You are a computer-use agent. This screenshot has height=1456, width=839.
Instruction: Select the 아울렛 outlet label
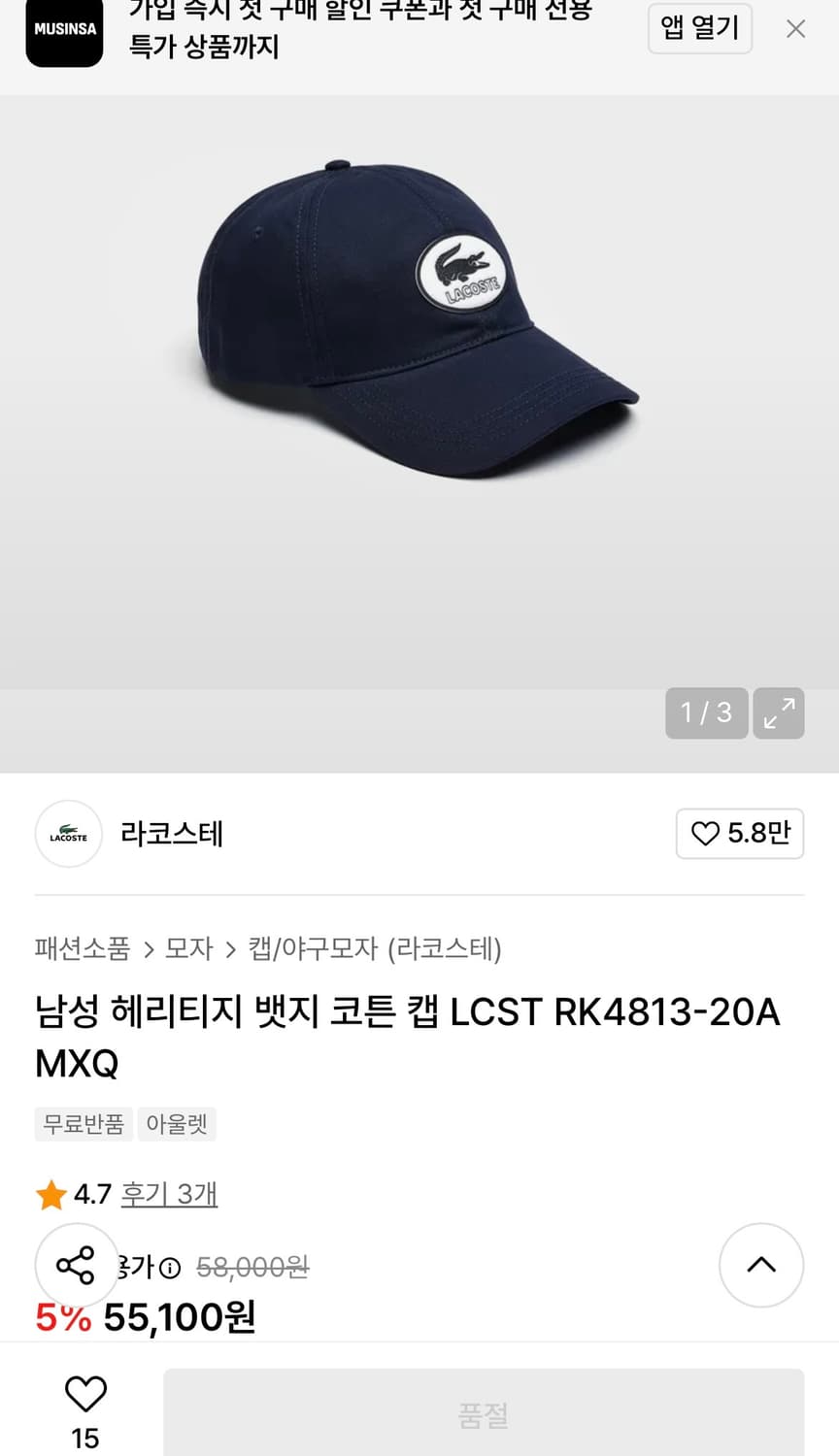[177, 1124]
